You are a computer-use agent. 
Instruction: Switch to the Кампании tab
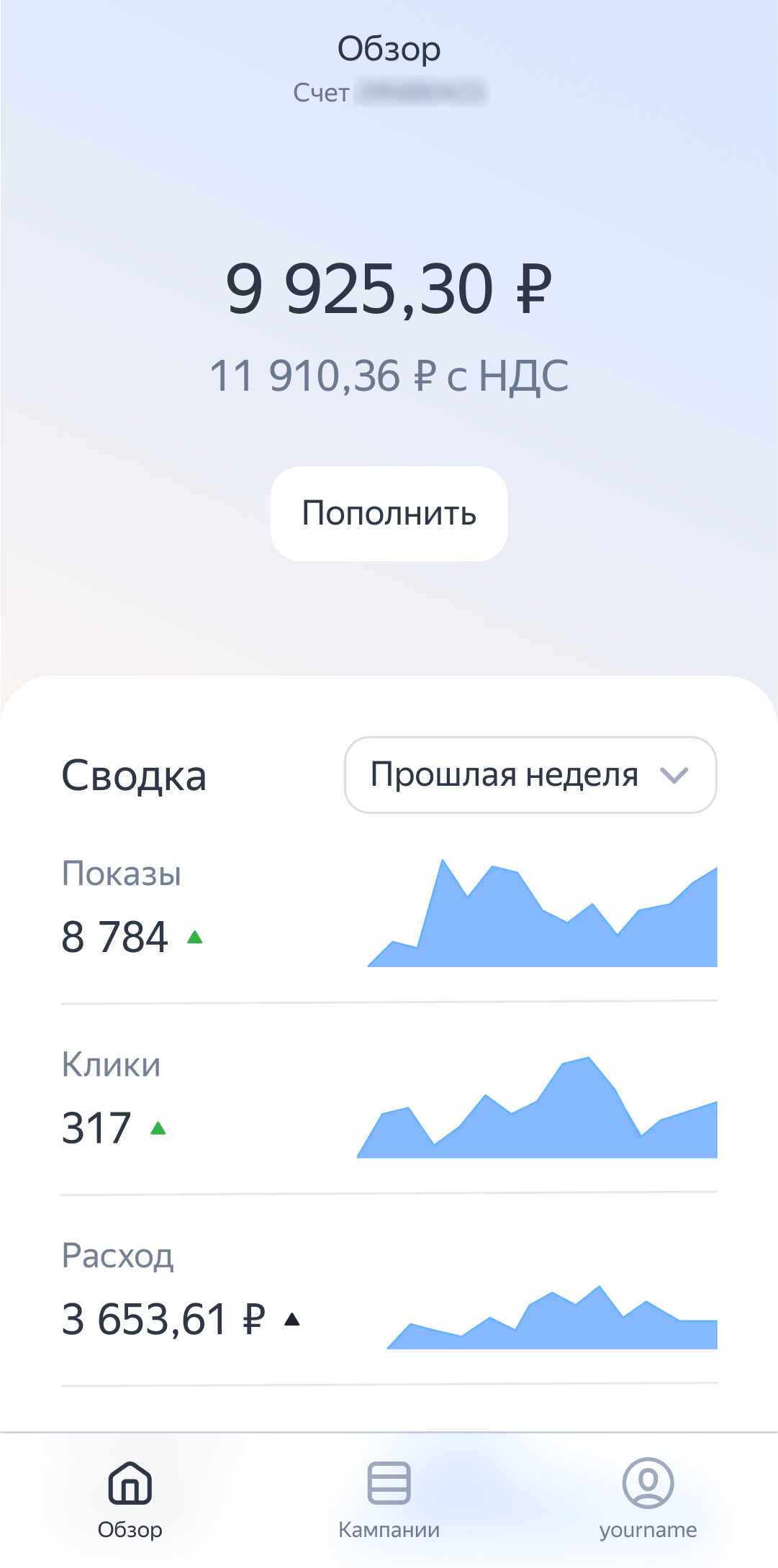389,1499
